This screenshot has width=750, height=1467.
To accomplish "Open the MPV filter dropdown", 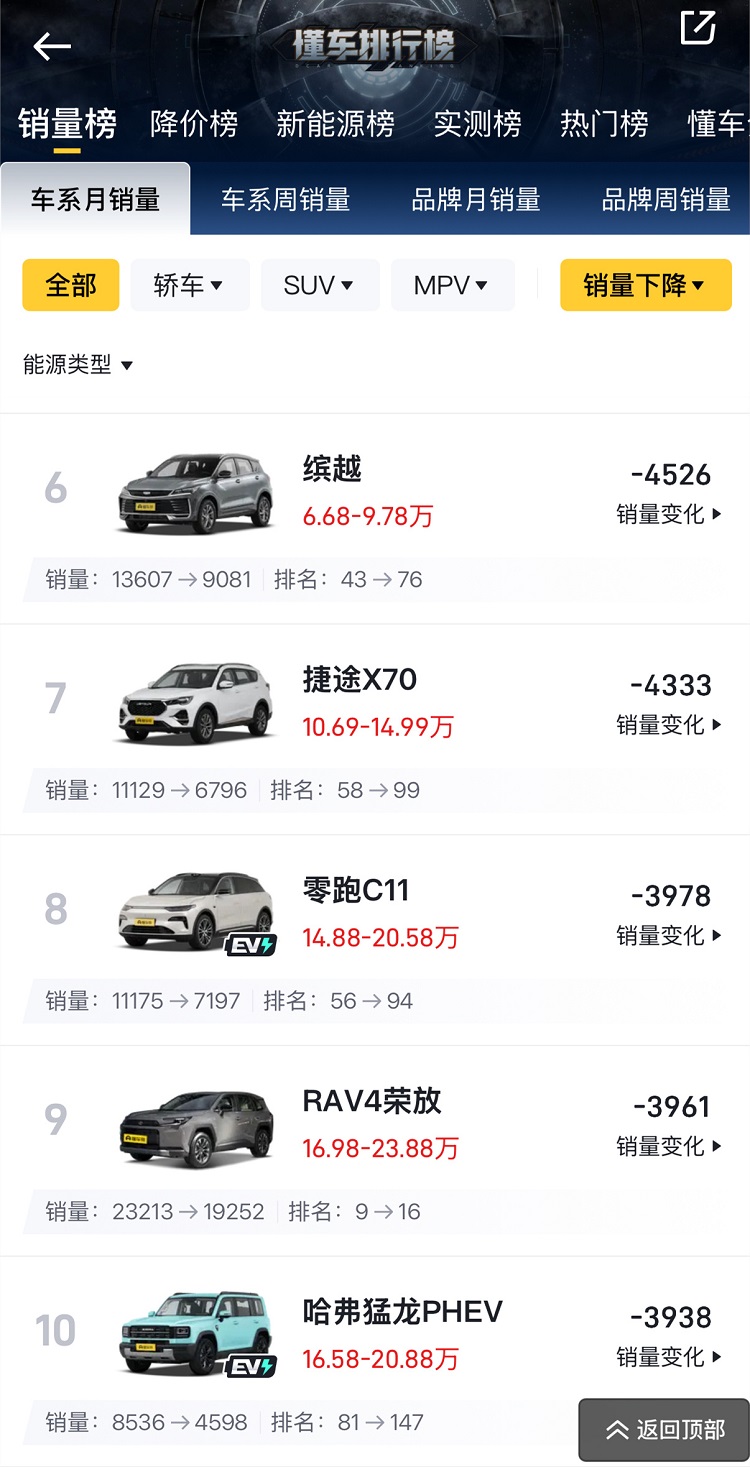I will [x=452, y=284].
